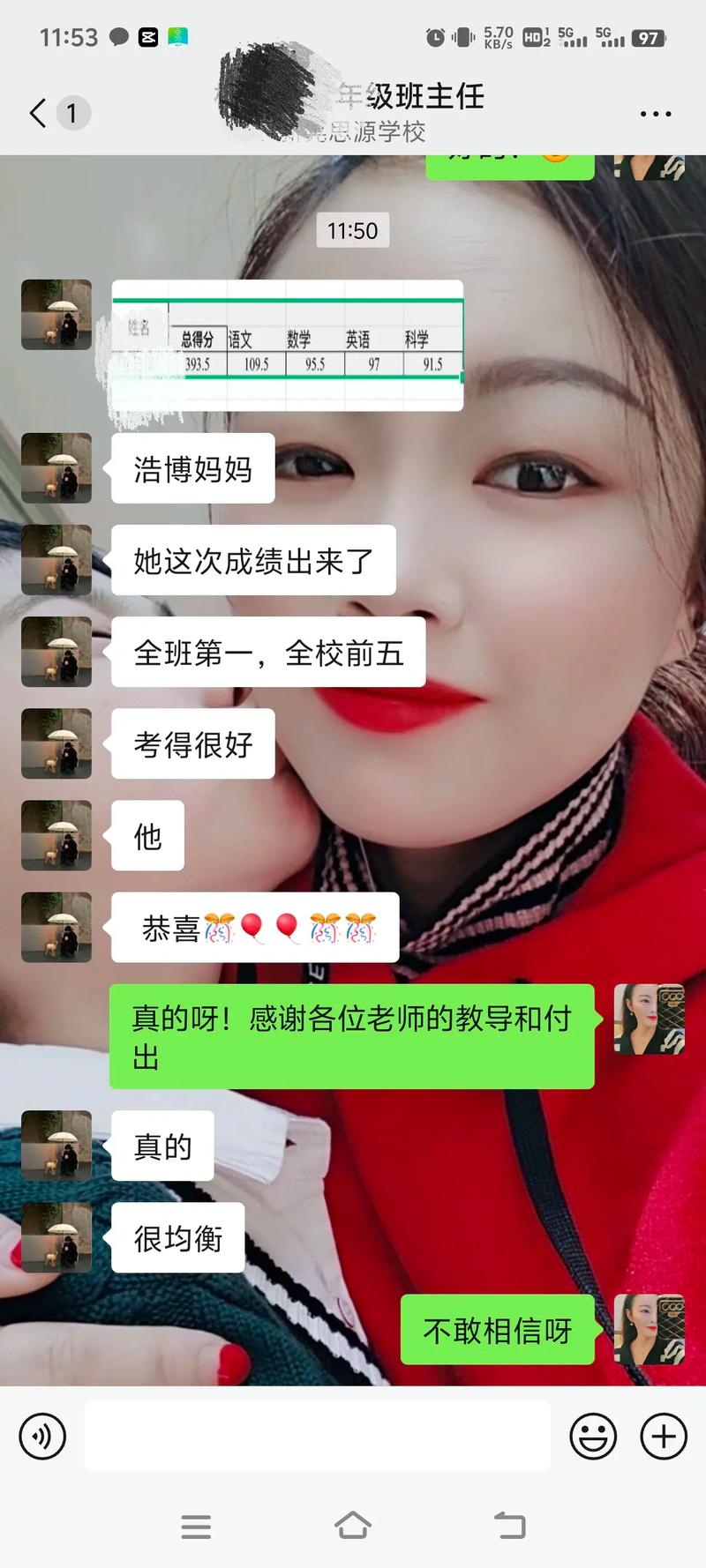Open the plus attachment menu
Screen dimensions: 706x1568
tap(664, 1437)
